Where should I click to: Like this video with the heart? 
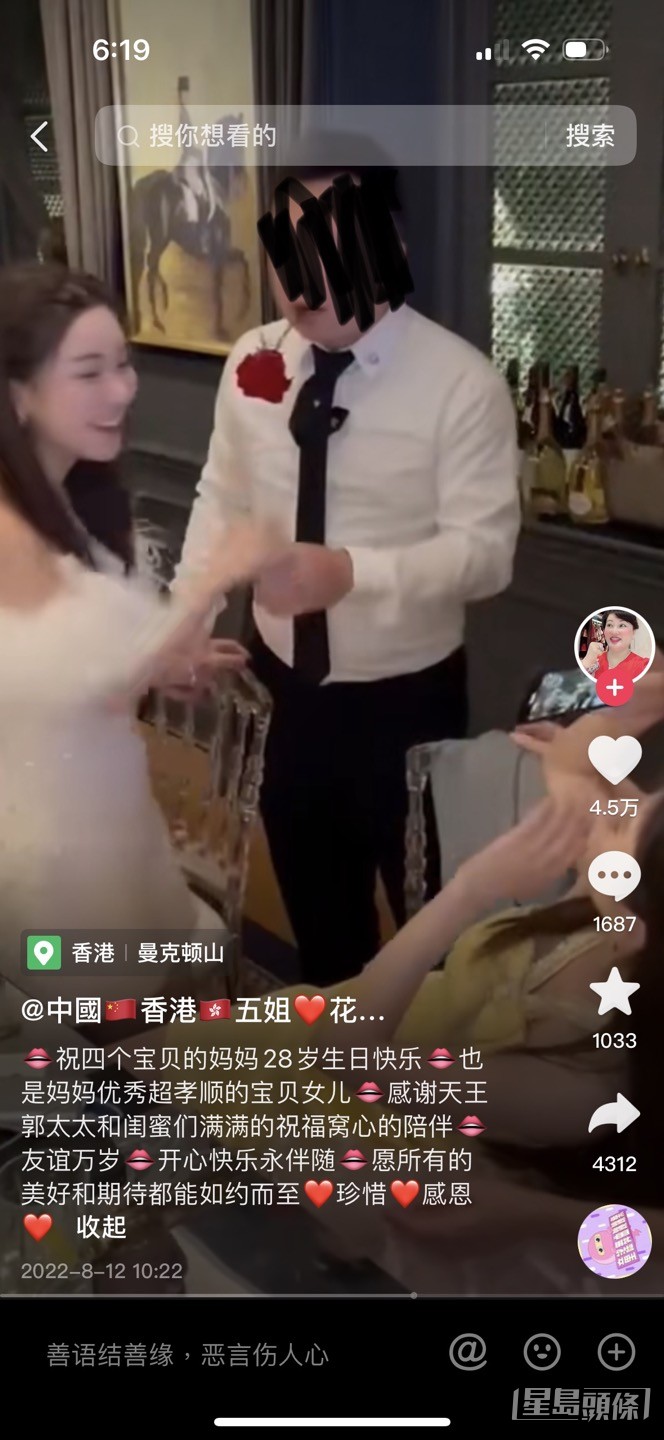614,760
